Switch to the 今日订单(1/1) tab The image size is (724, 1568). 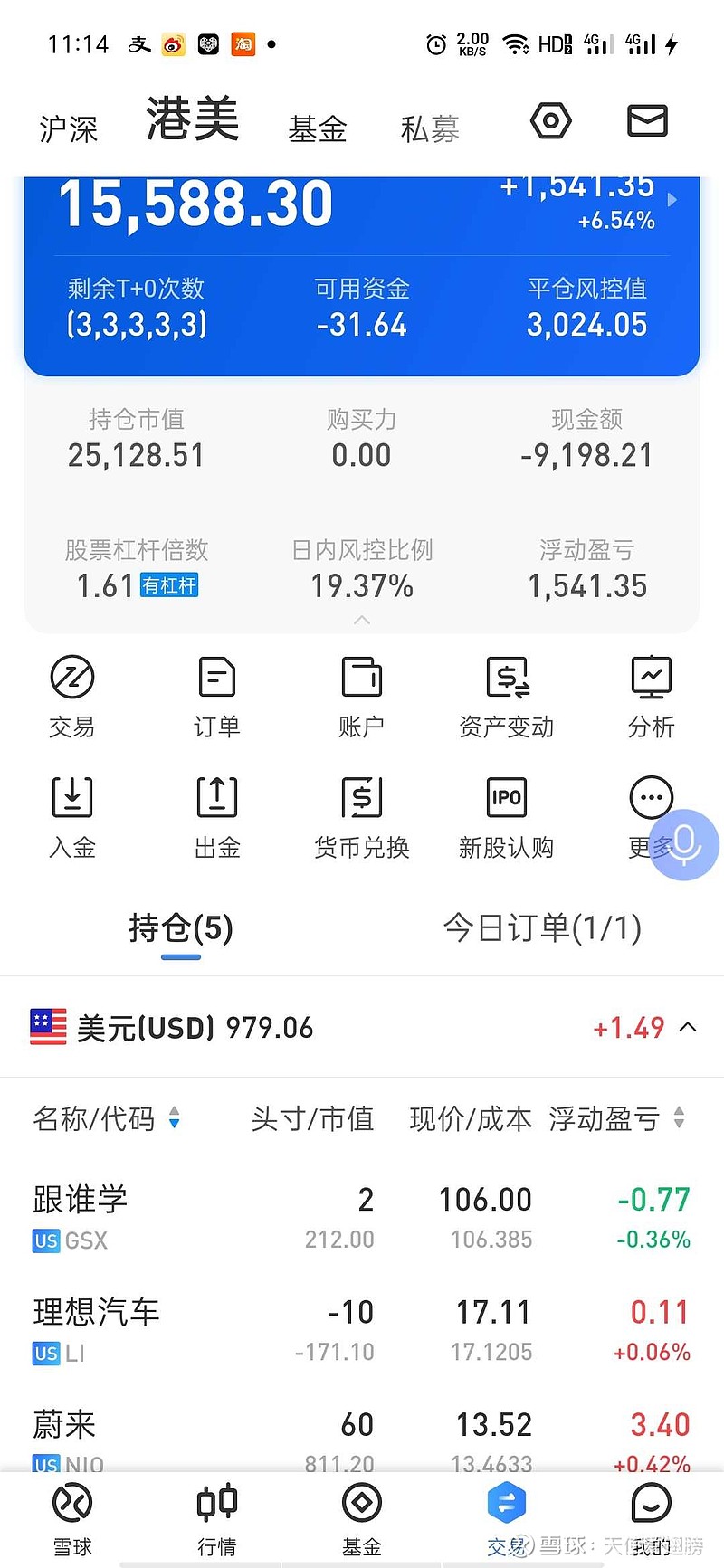pos(542,928)
